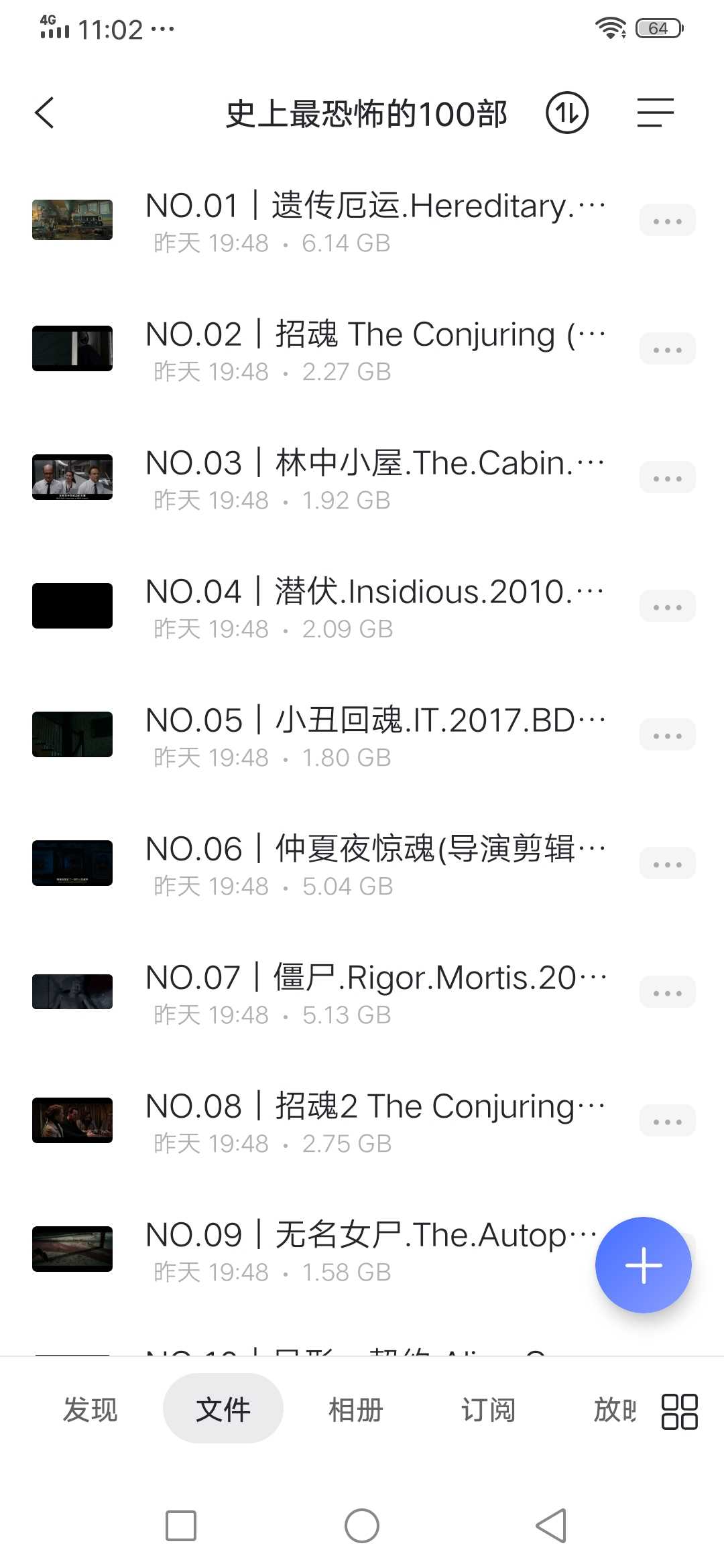This screenshot has width=724, height=1568.
Task: Go back using the top-left arrow
Action: coord(44,113)
